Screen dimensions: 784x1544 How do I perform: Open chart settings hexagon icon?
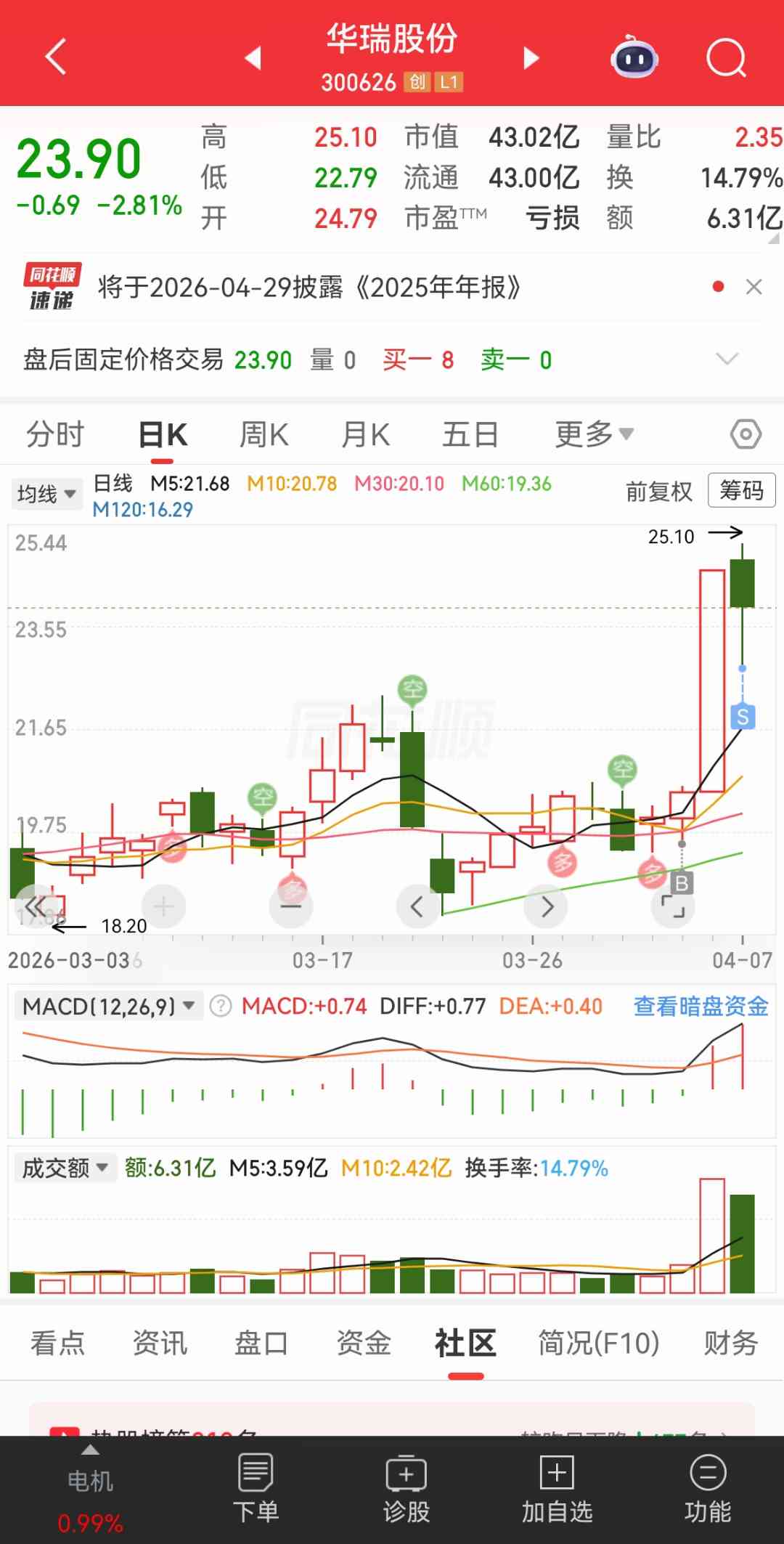click(x=746, y=434)
